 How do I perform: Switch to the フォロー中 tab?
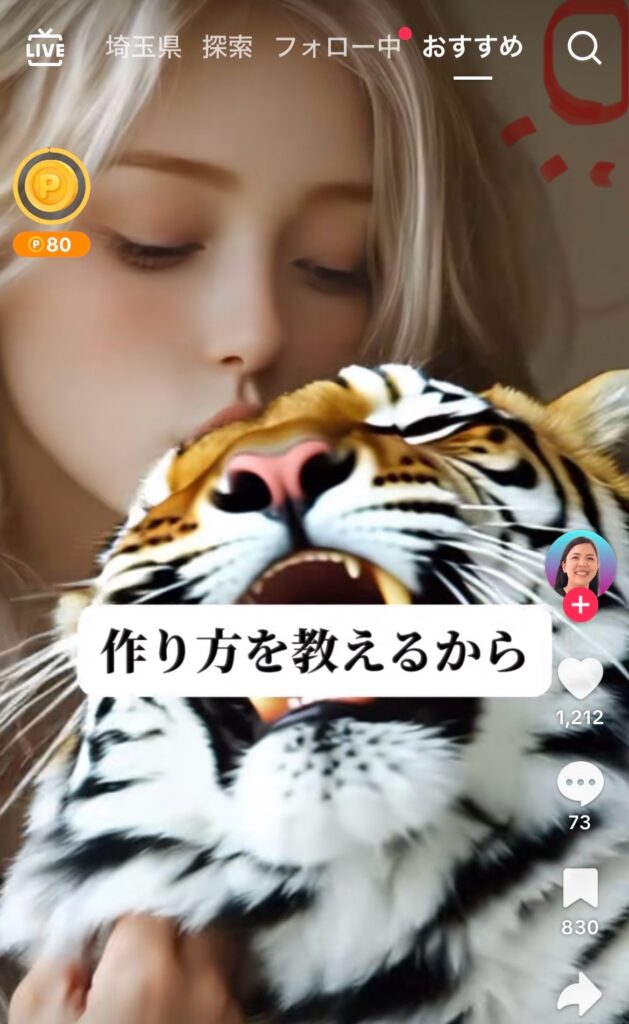(x=338, y=47)
